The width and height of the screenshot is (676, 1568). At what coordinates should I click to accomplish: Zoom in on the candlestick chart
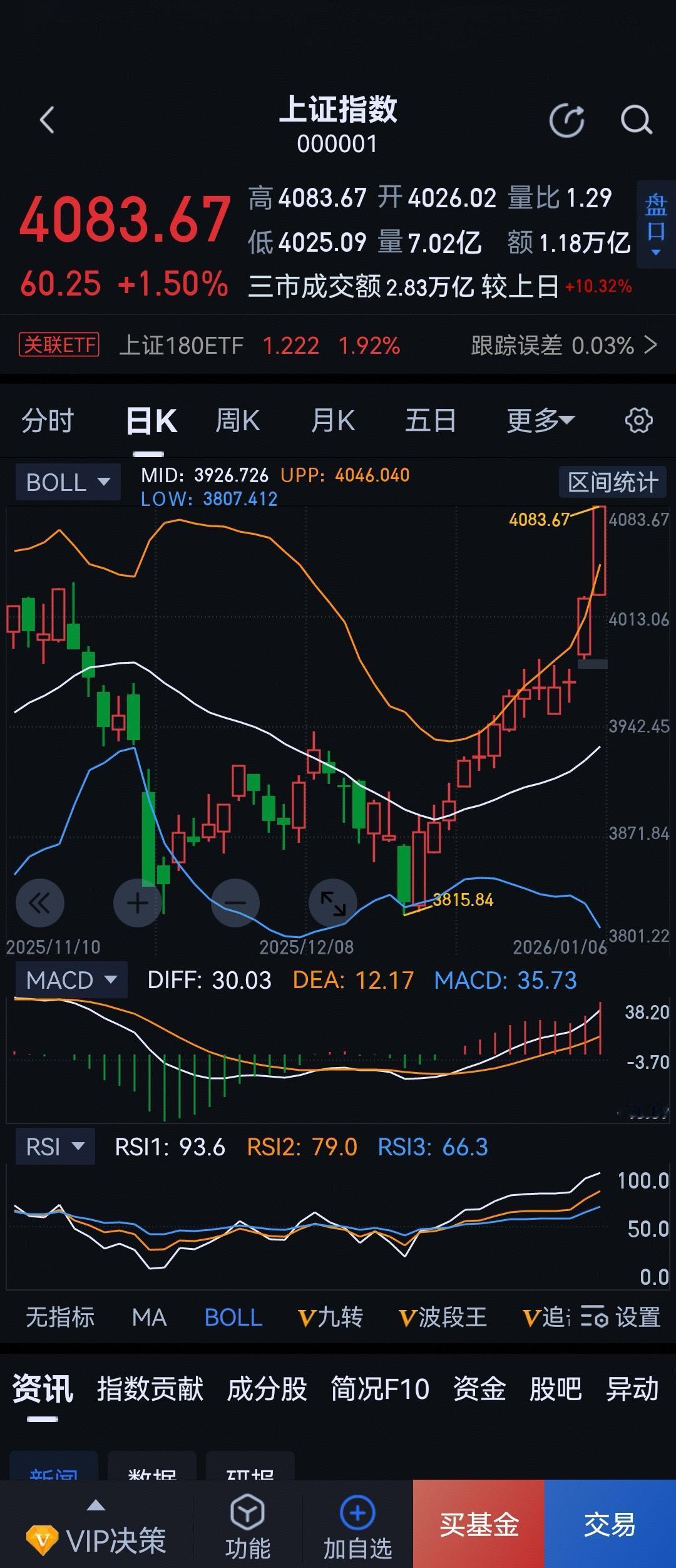pyautogui.click(x=138, y=902)
